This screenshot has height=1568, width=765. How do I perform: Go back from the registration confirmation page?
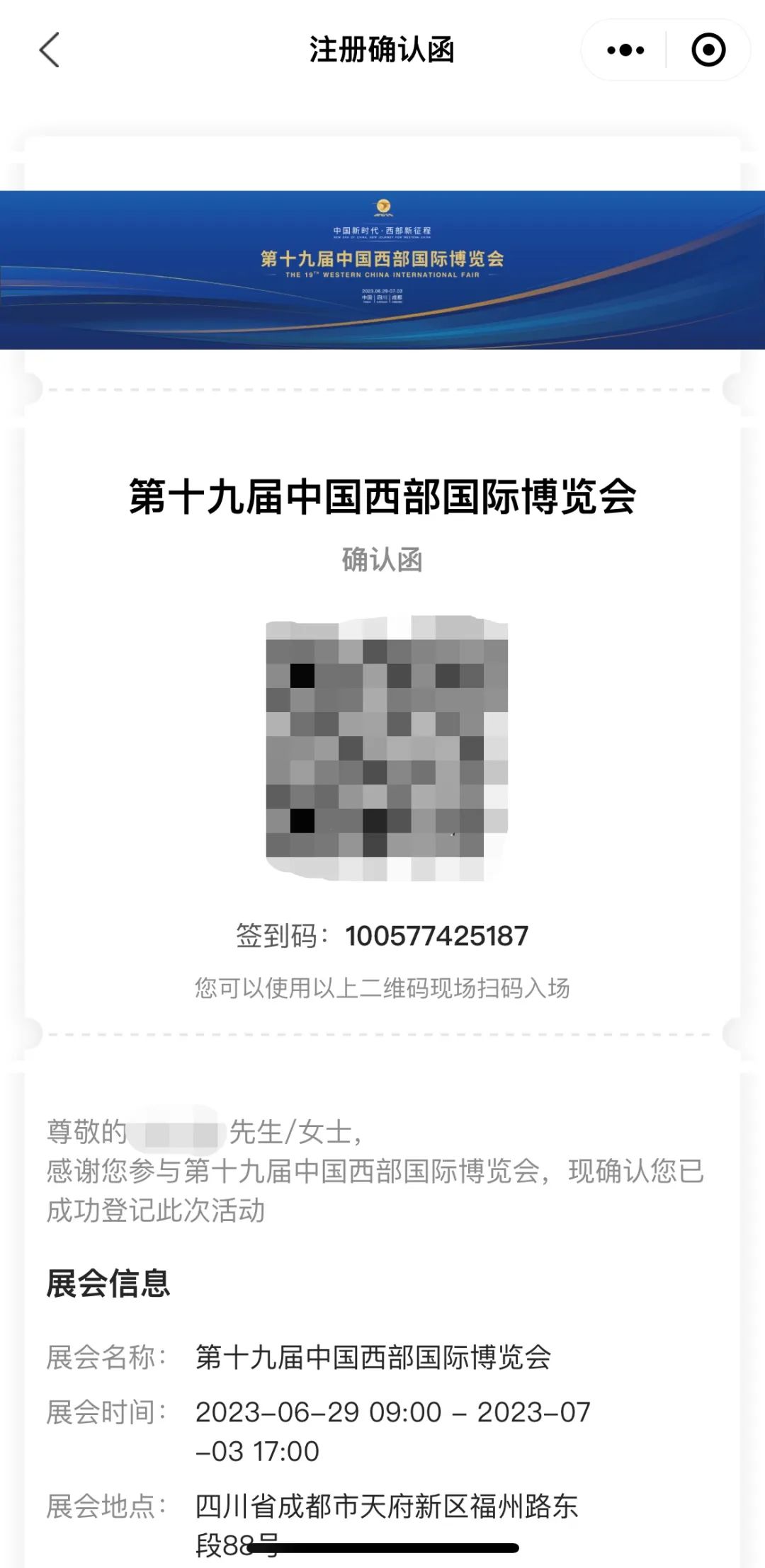coord(50,50)
